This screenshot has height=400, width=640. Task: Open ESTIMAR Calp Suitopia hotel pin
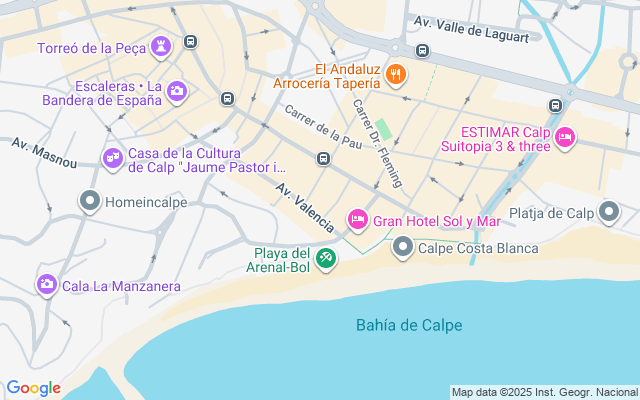[x=564, y=137]
